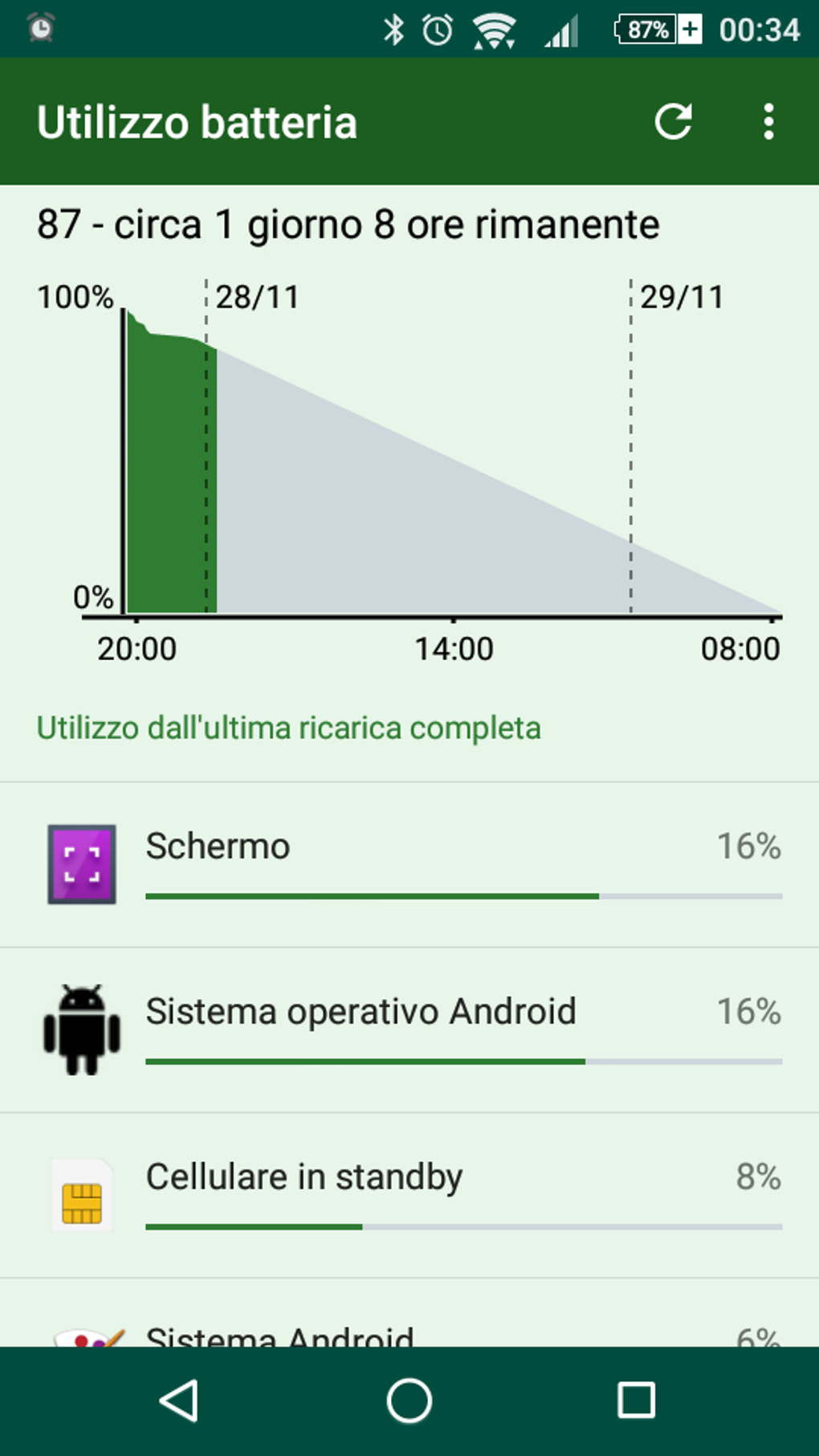Open the overflow menu (three dots)
This screenshot has width=819, height=1456.
pyautogui.click(x=768, y=122)
